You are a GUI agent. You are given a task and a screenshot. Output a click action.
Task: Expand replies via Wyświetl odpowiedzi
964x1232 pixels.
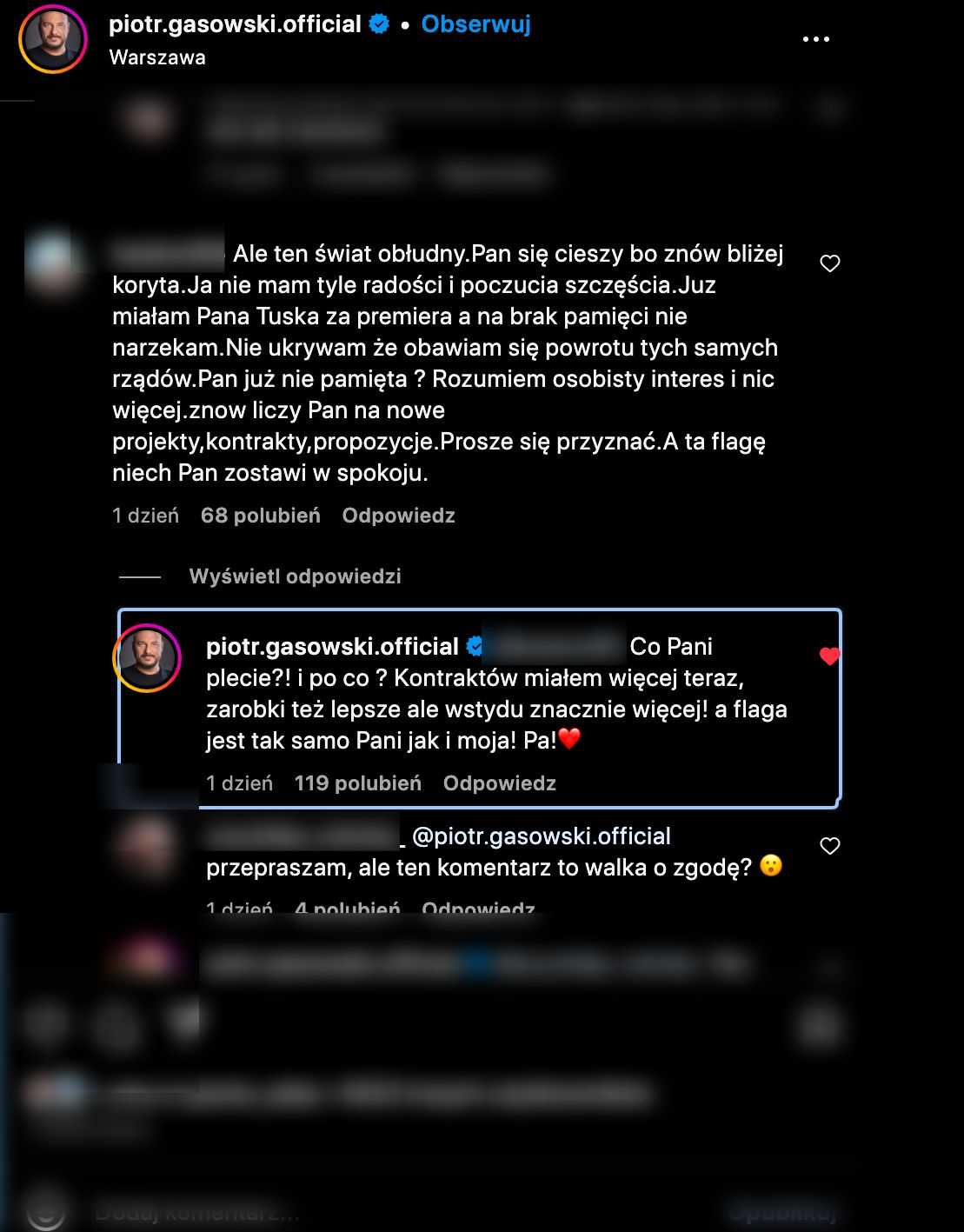[295, 576]
